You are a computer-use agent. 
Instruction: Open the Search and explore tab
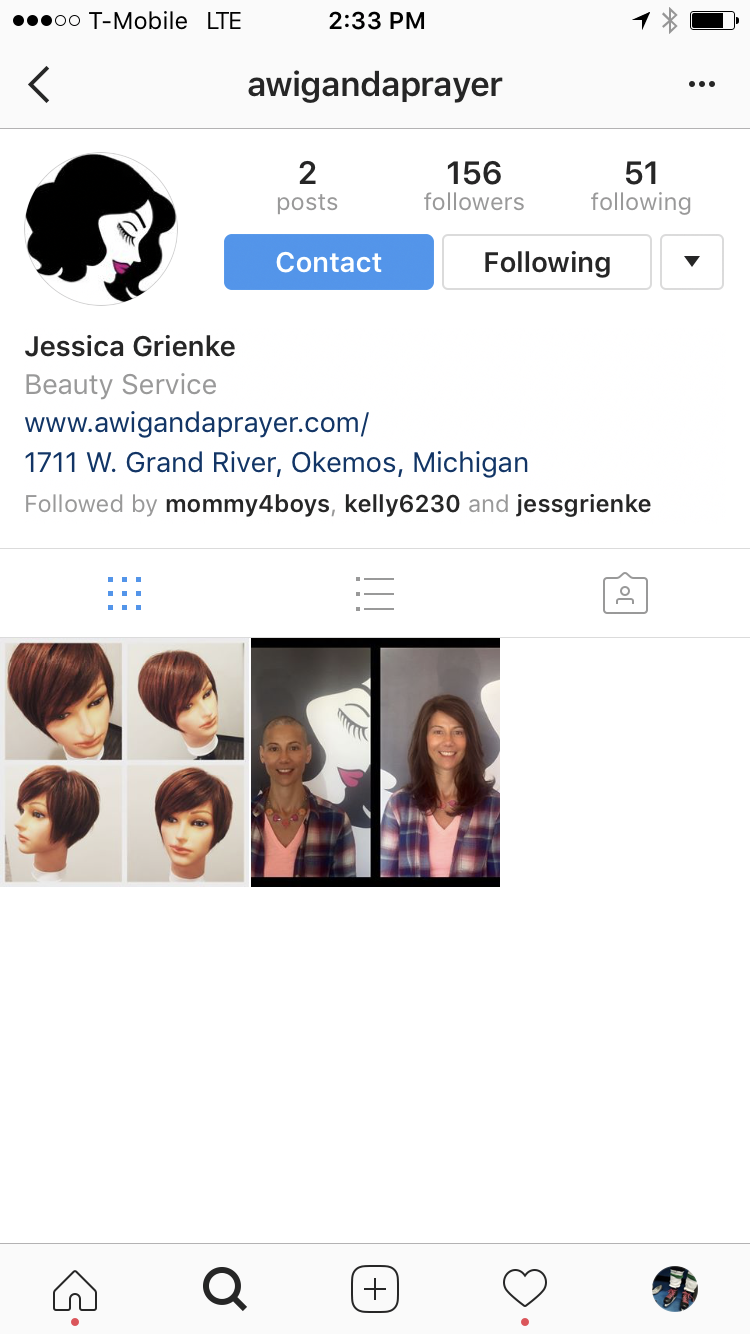click(x=225, y=1289)
